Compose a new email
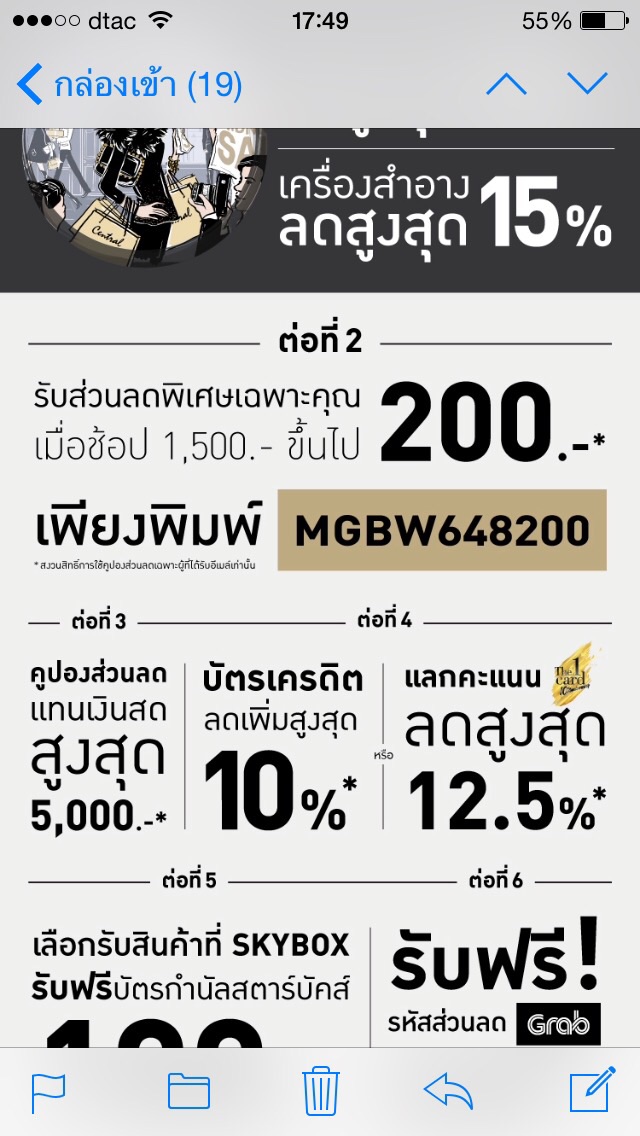This screenshot has width=640, height=1136. [592, 1089]
